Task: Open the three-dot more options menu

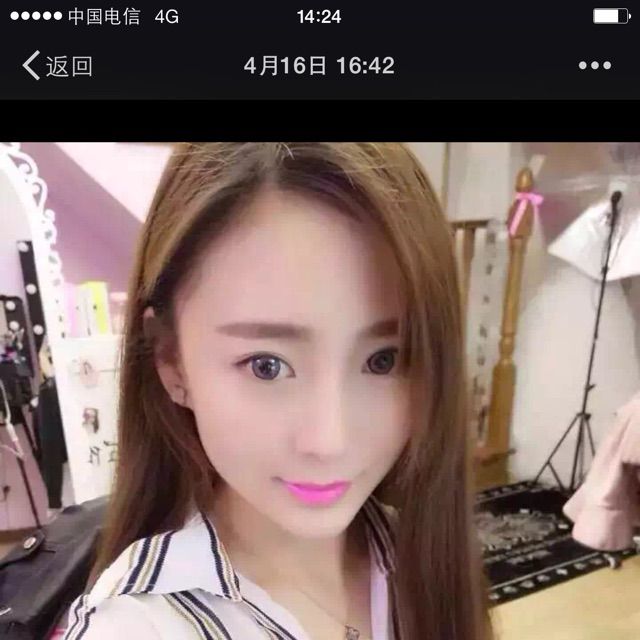Action: [x=594, y=66]
